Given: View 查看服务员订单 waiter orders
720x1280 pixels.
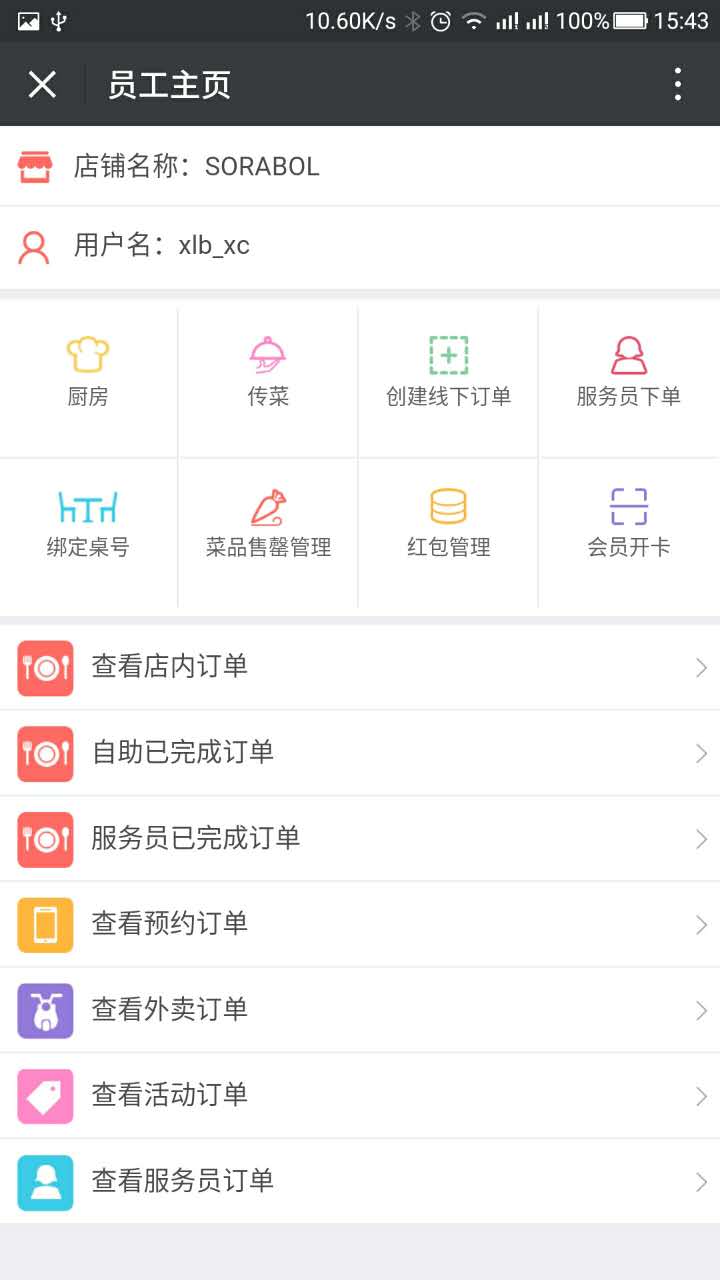Looking at the screenshot, I should point(360,1181).
